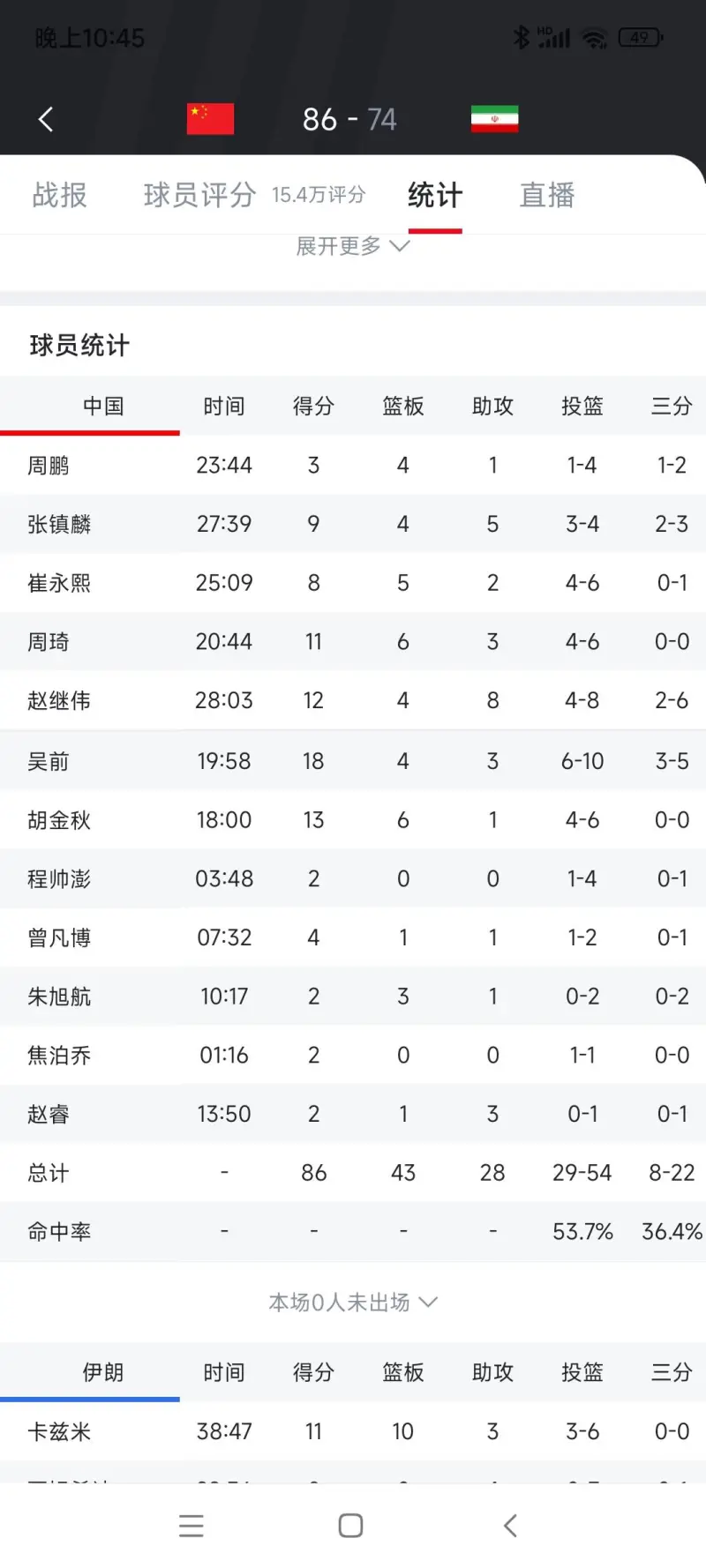Switch to the 战报 tab
The height and width of the screenshot is (1568, 706).
[60, 195]
